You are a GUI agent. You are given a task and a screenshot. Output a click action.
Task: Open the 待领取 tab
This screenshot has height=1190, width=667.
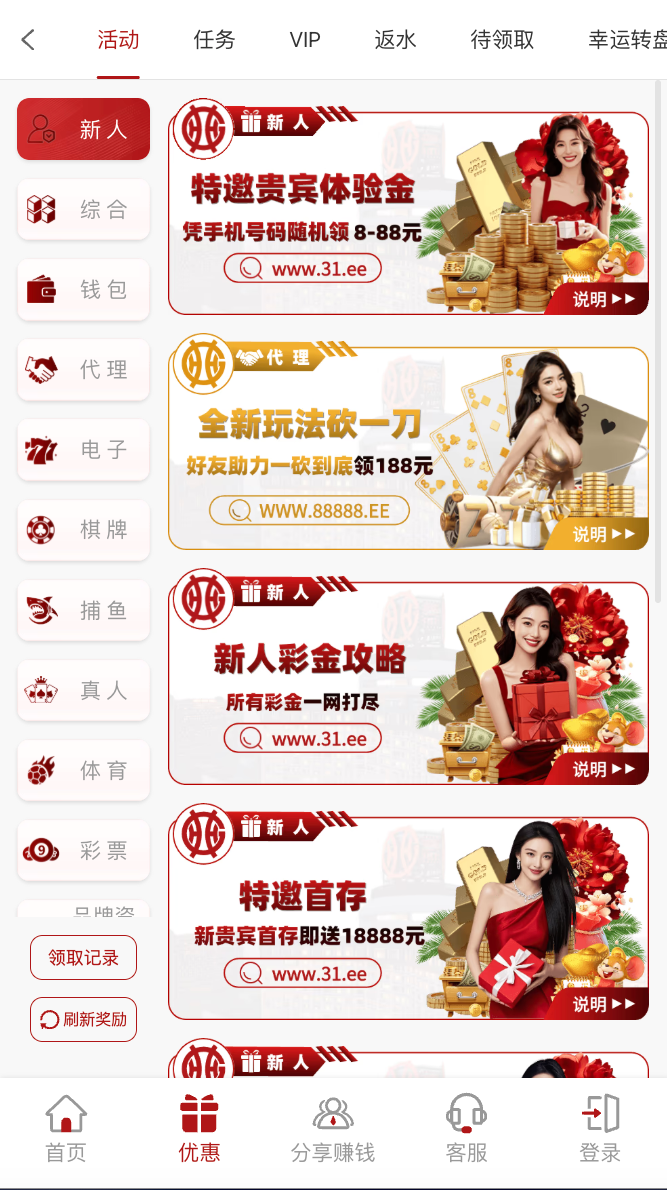[x=502, y=40]
